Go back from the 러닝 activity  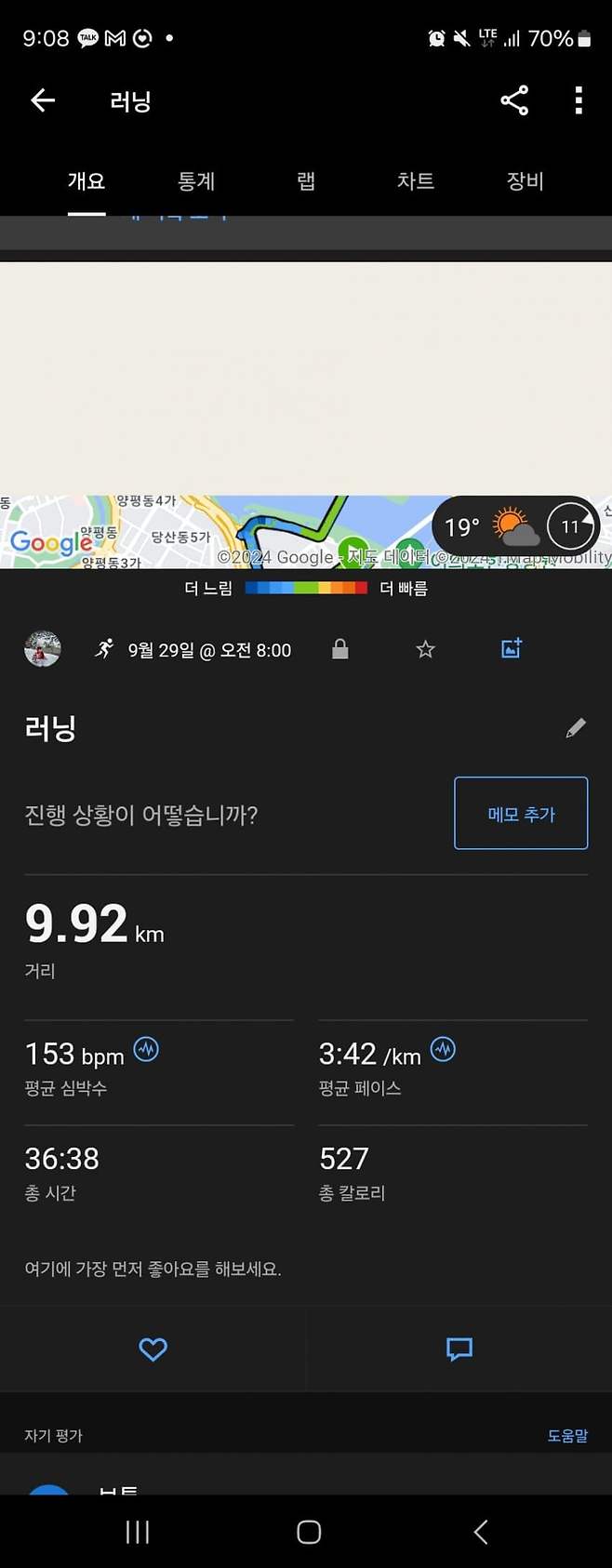tap(43, 100)
